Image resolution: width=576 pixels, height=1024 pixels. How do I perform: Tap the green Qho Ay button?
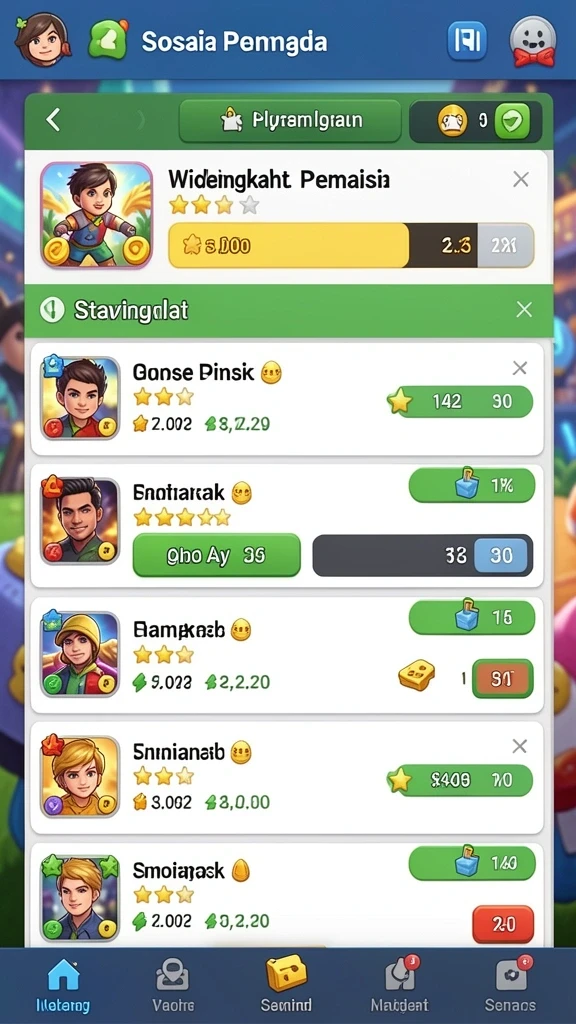coord(216,555)
